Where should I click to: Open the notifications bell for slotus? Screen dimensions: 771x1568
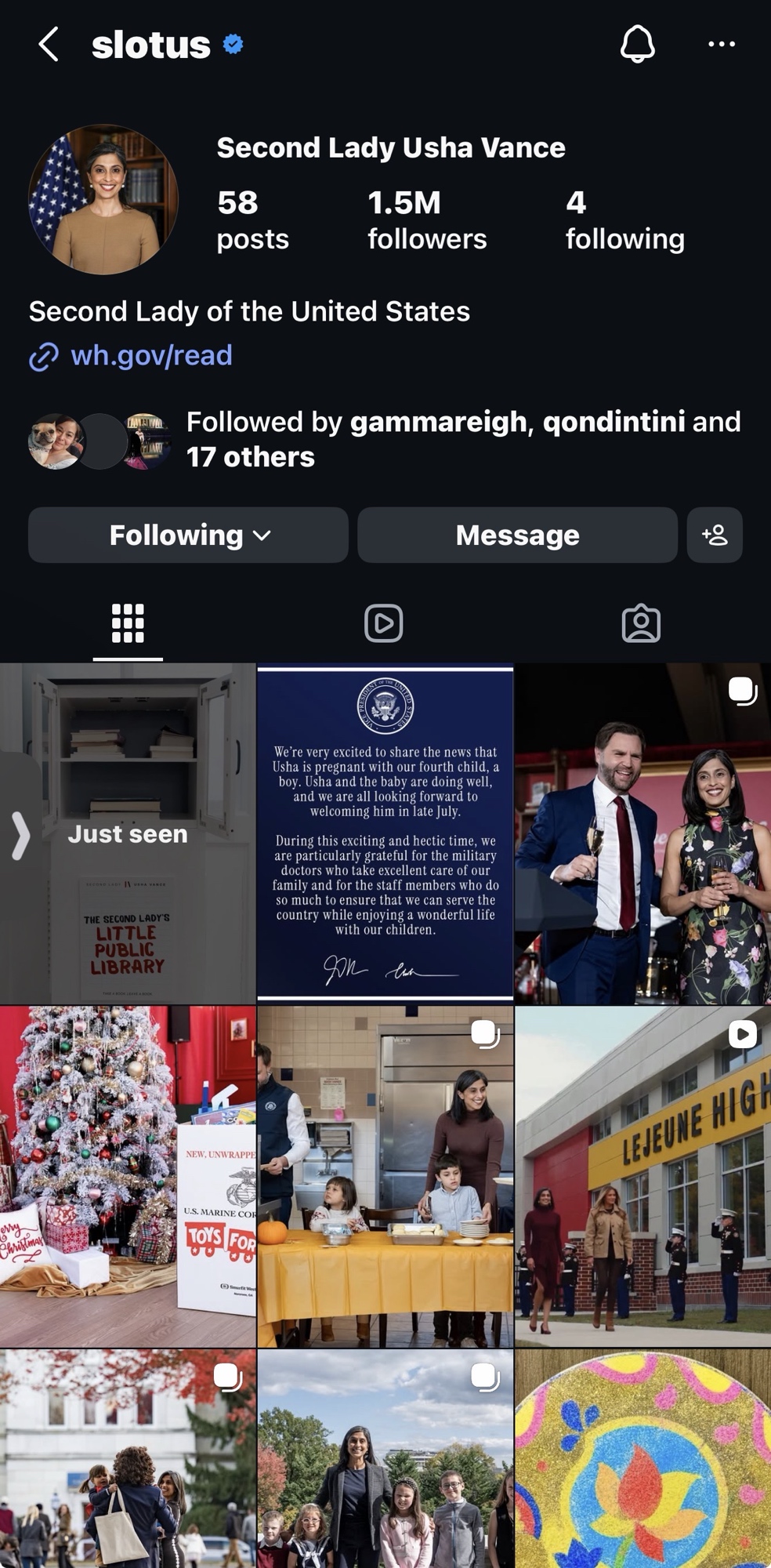click(637, 44)
